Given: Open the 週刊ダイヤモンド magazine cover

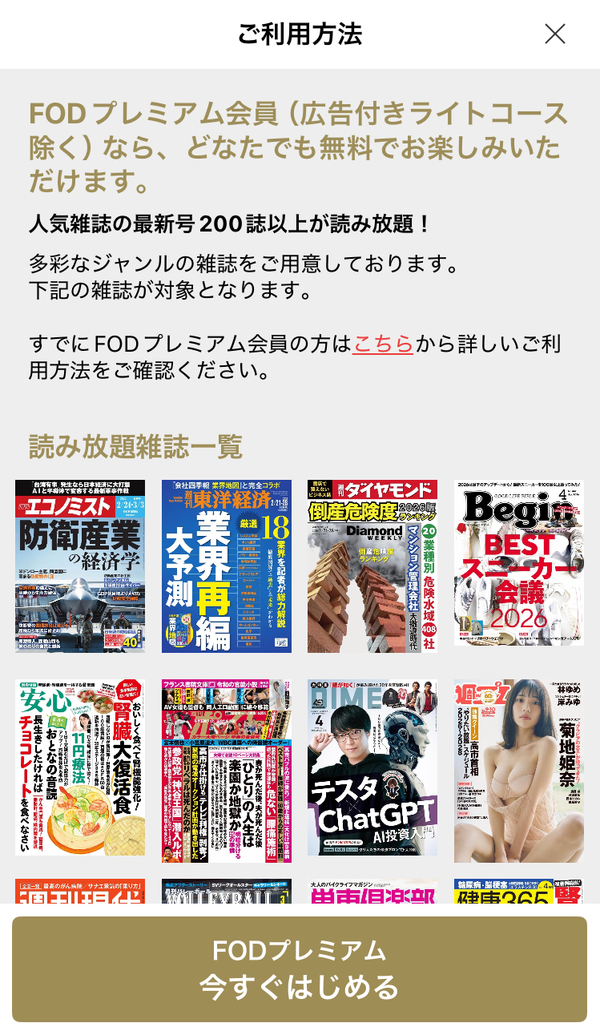Looking at the screenshot, I should point(372,566).
